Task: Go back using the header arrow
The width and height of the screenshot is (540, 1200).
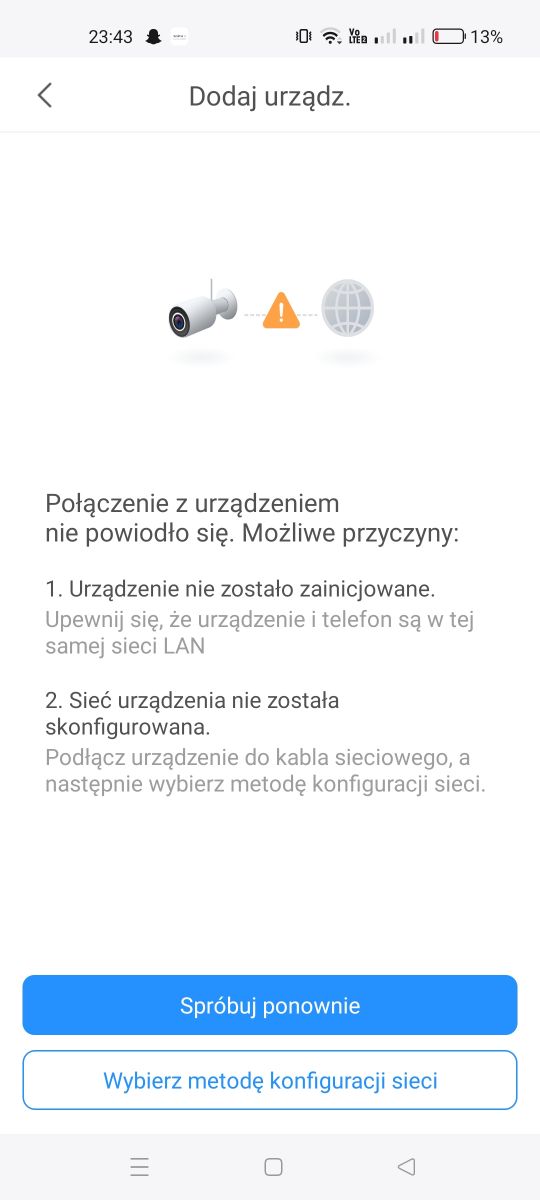Action: tap(44, 96)
